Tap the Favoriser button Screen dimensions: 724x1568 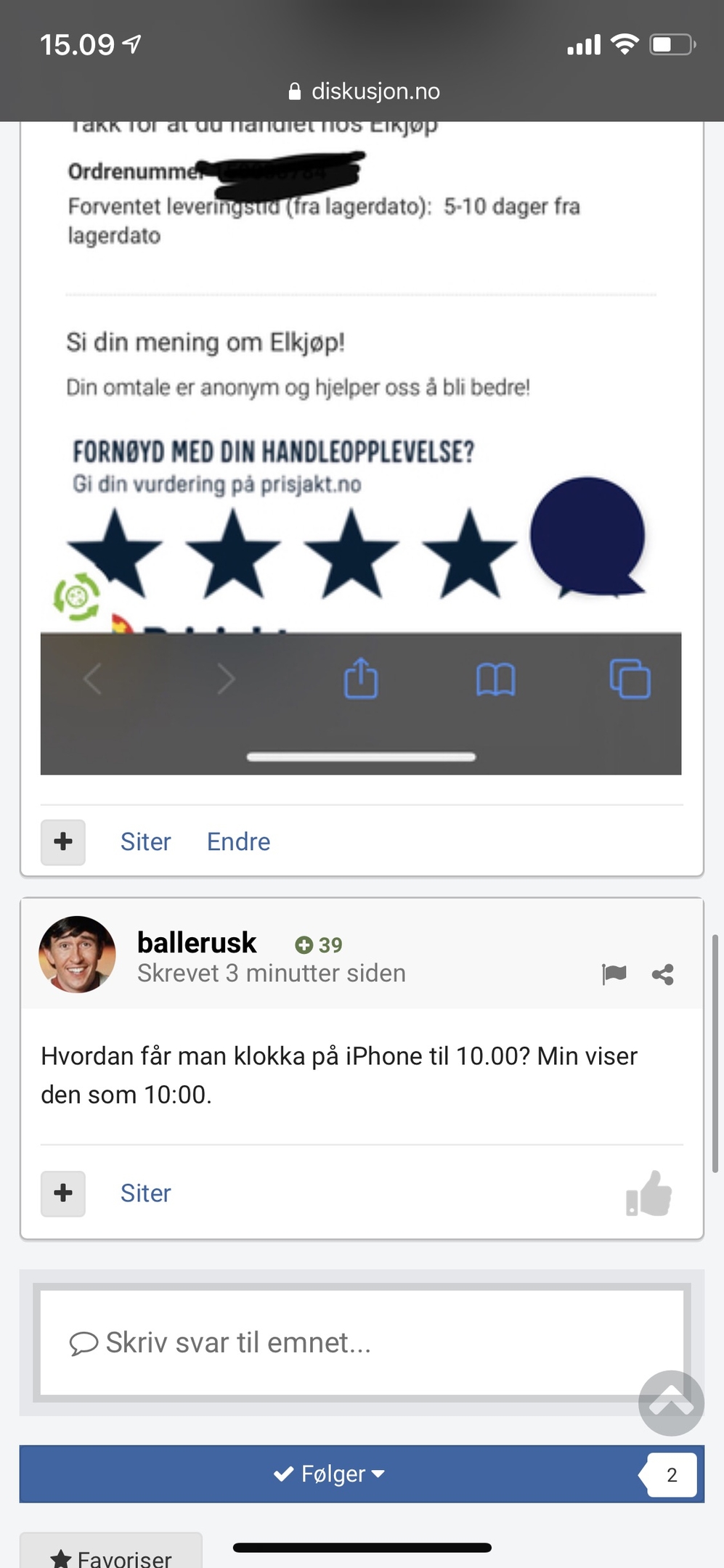click(111, 1553)
